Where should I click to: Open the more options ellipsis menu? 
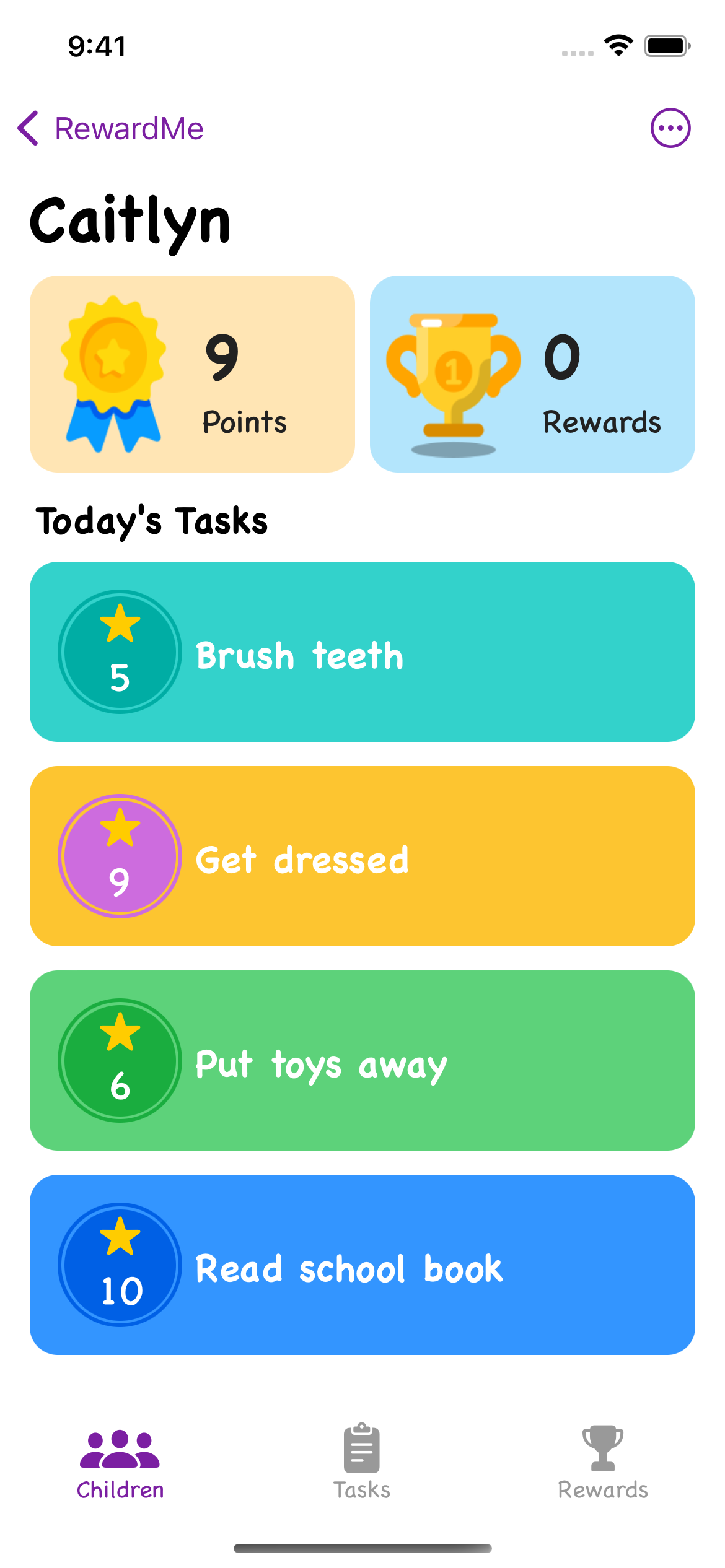670,128
